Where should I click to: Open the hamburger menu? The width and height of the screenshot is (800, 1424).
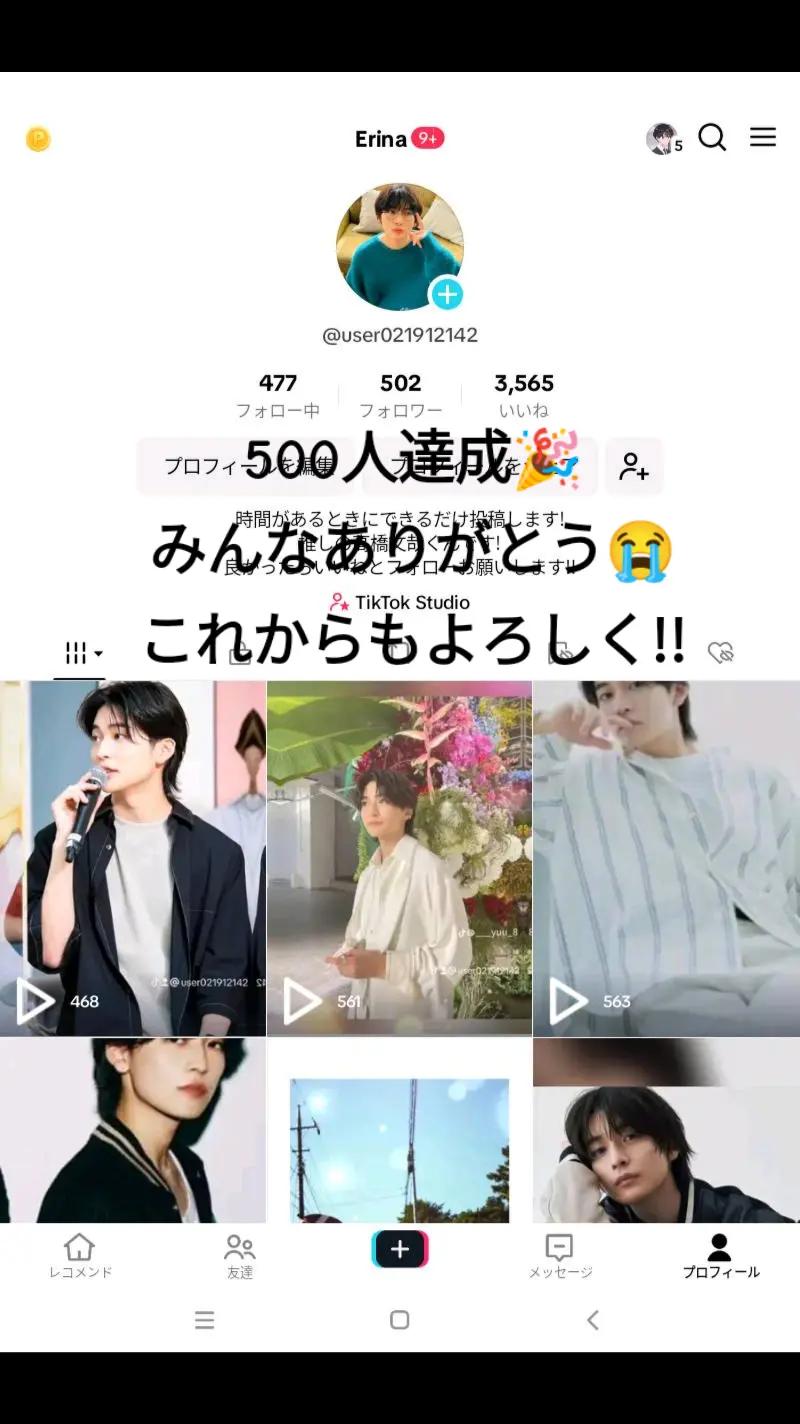(763, 137)
